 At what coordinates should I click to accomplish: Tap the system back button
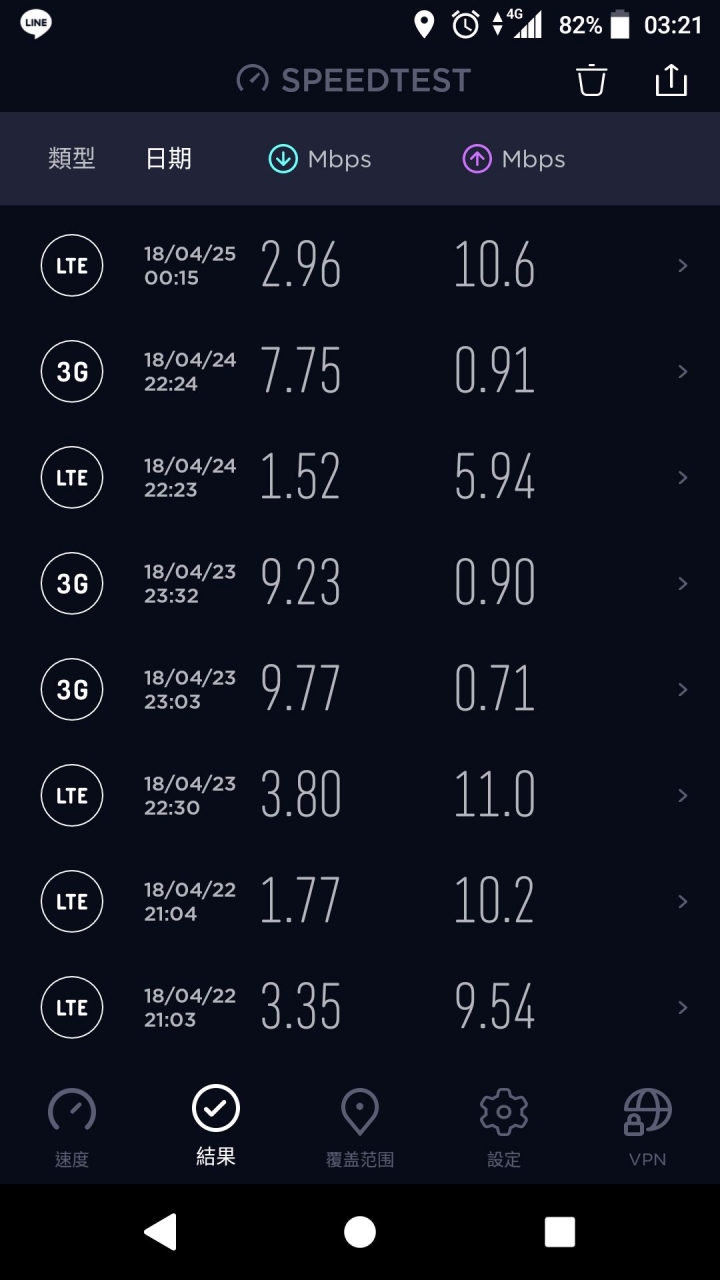tap(160, 1232)
